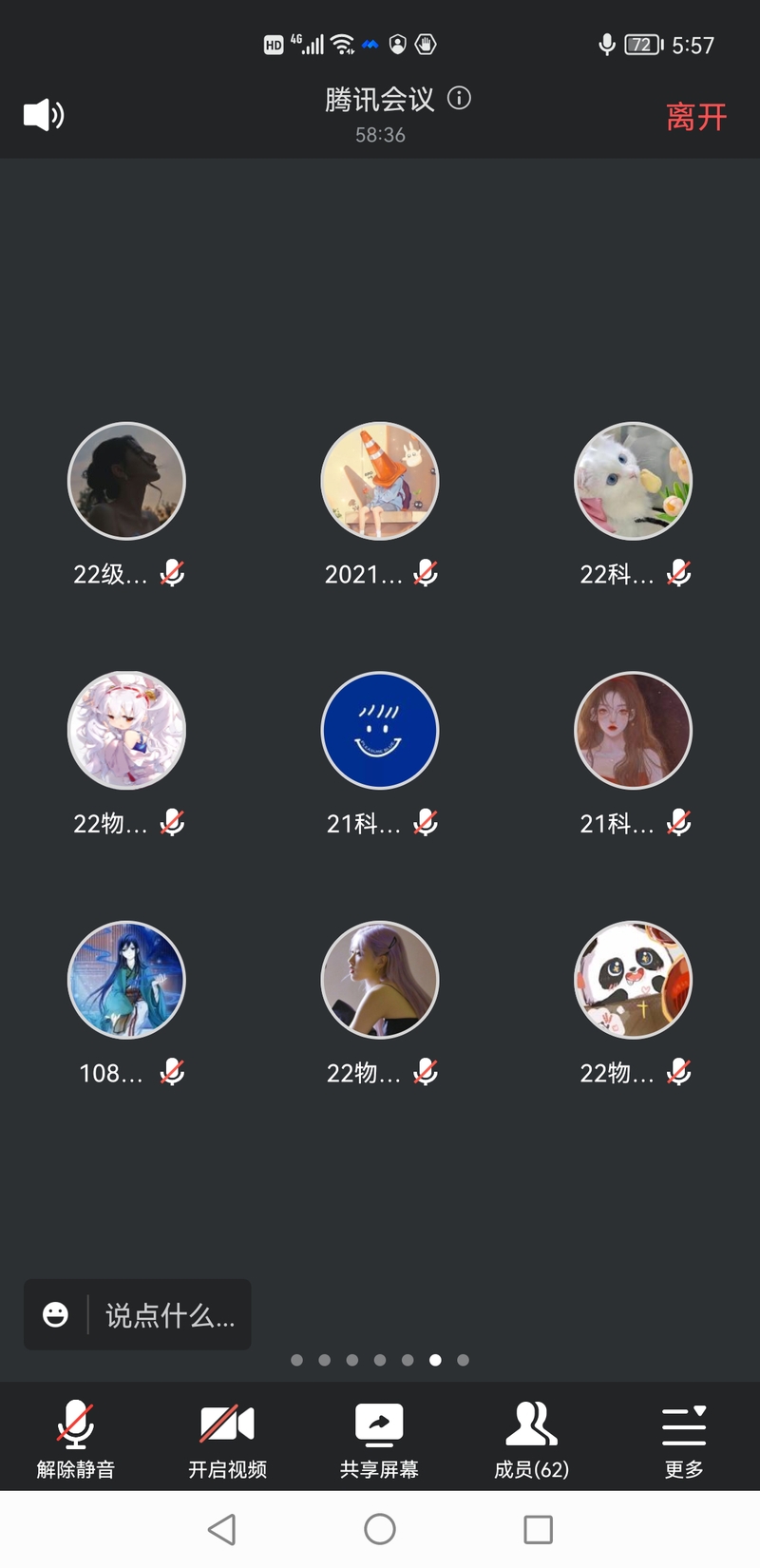
Task: Go to the phone home screen
Action: (380, 1529)
